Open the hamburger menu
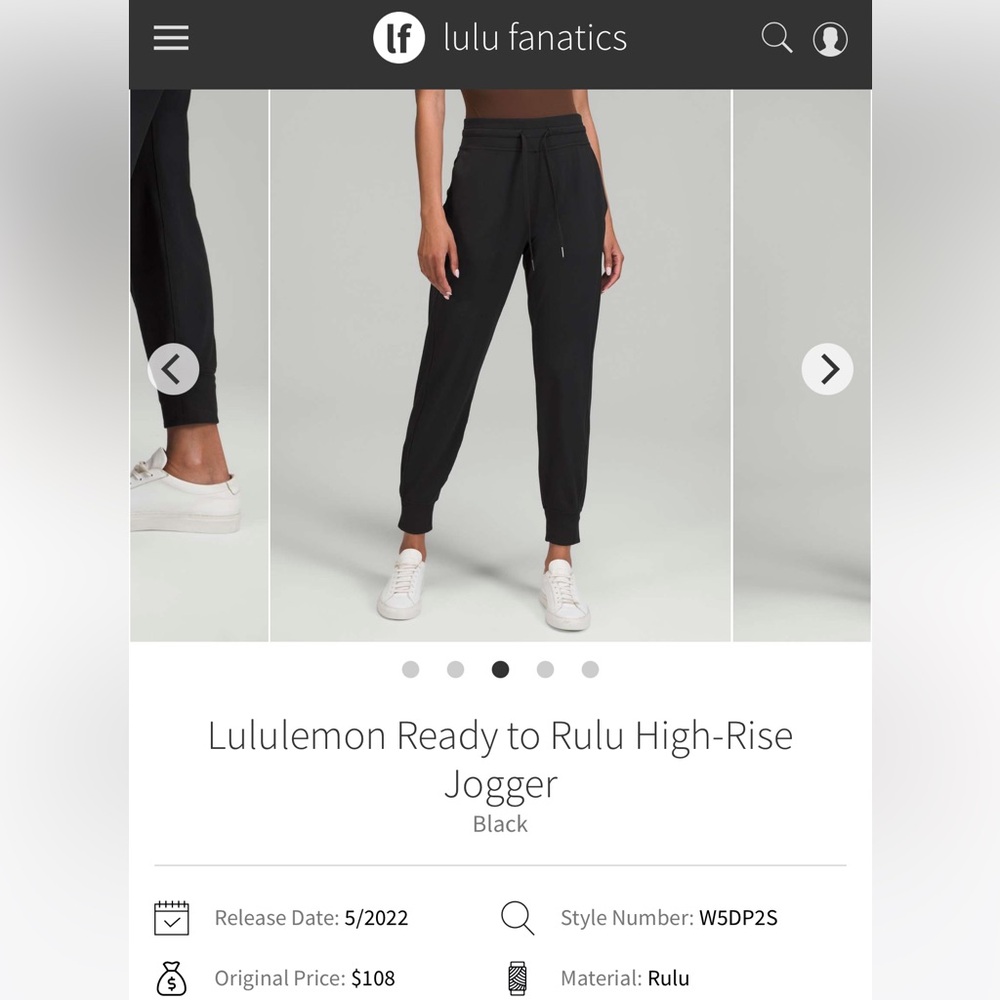This screenshot has height=1000, width=1000. click(x=171, y=38)
